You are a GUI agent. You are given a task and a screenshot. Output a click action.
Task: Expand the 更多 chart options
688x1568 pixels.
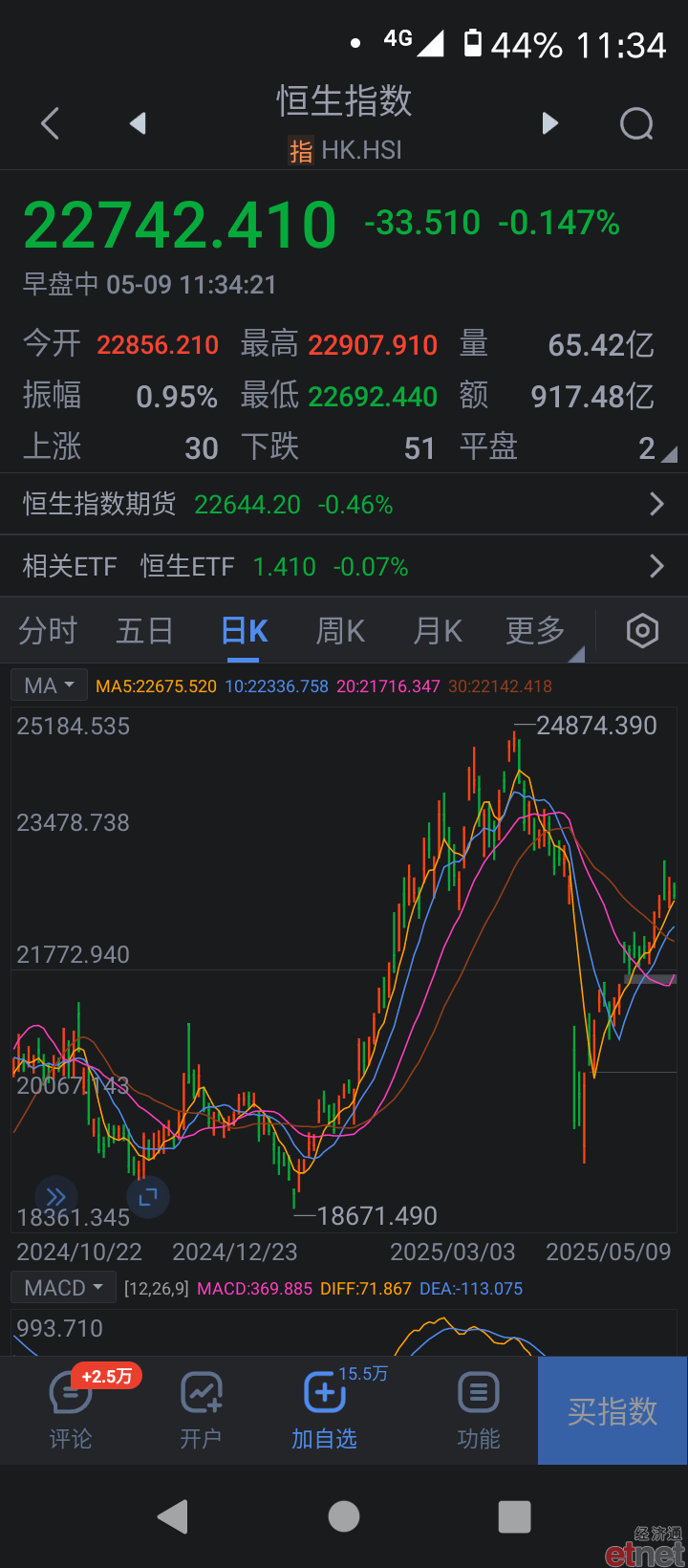536,631
